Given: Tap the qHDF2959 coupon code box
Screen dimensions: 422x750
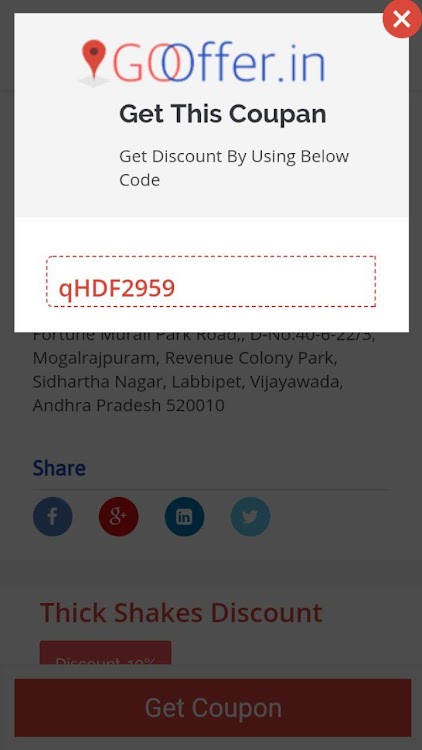Looking at the screenshot, I should click(211, 281).
